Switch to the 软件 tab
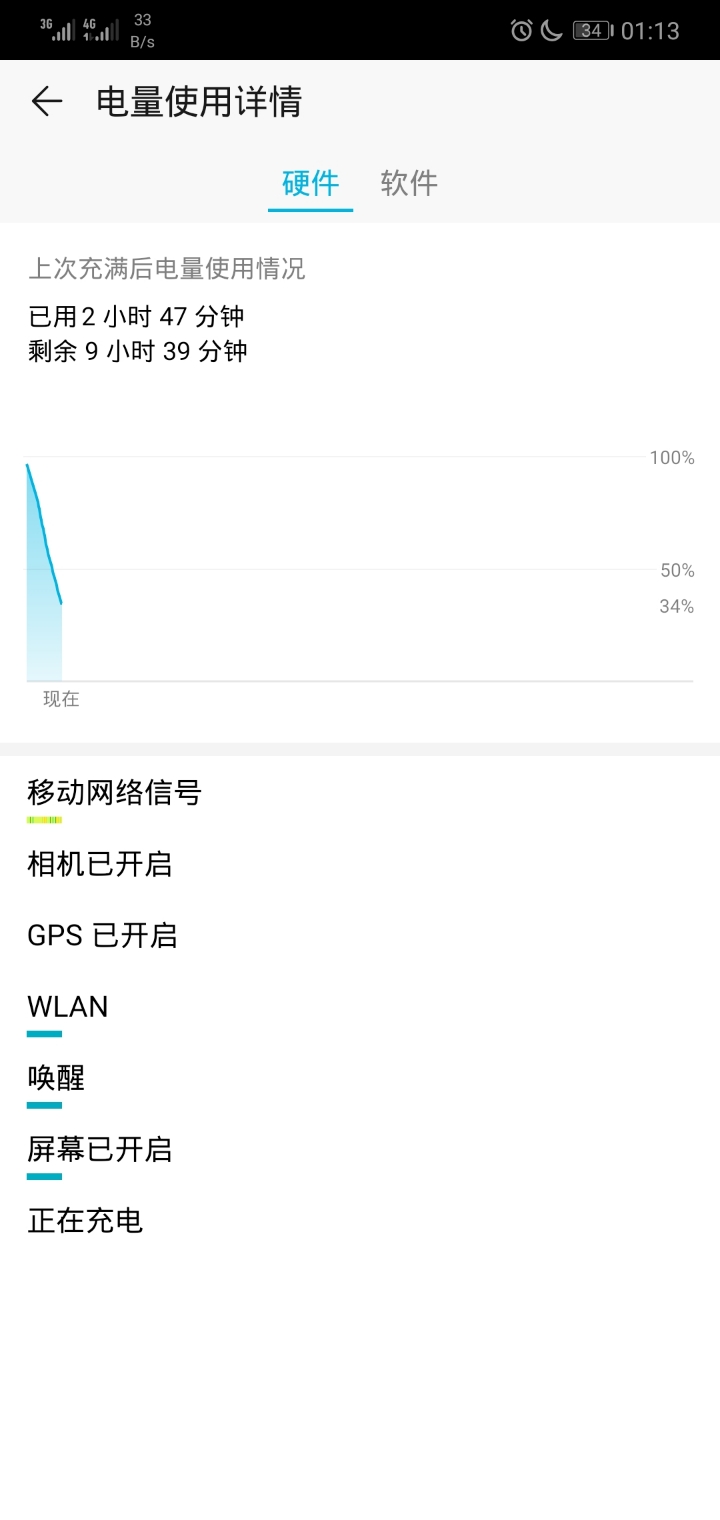 point(409,183)
